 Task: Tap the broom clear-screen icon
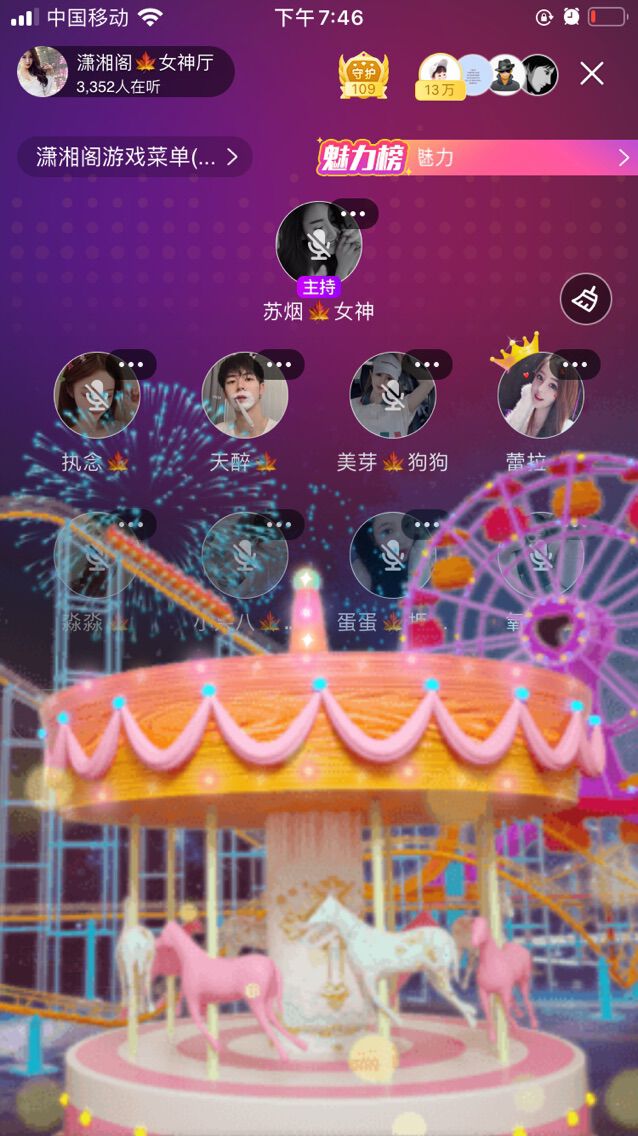point(586,299)
